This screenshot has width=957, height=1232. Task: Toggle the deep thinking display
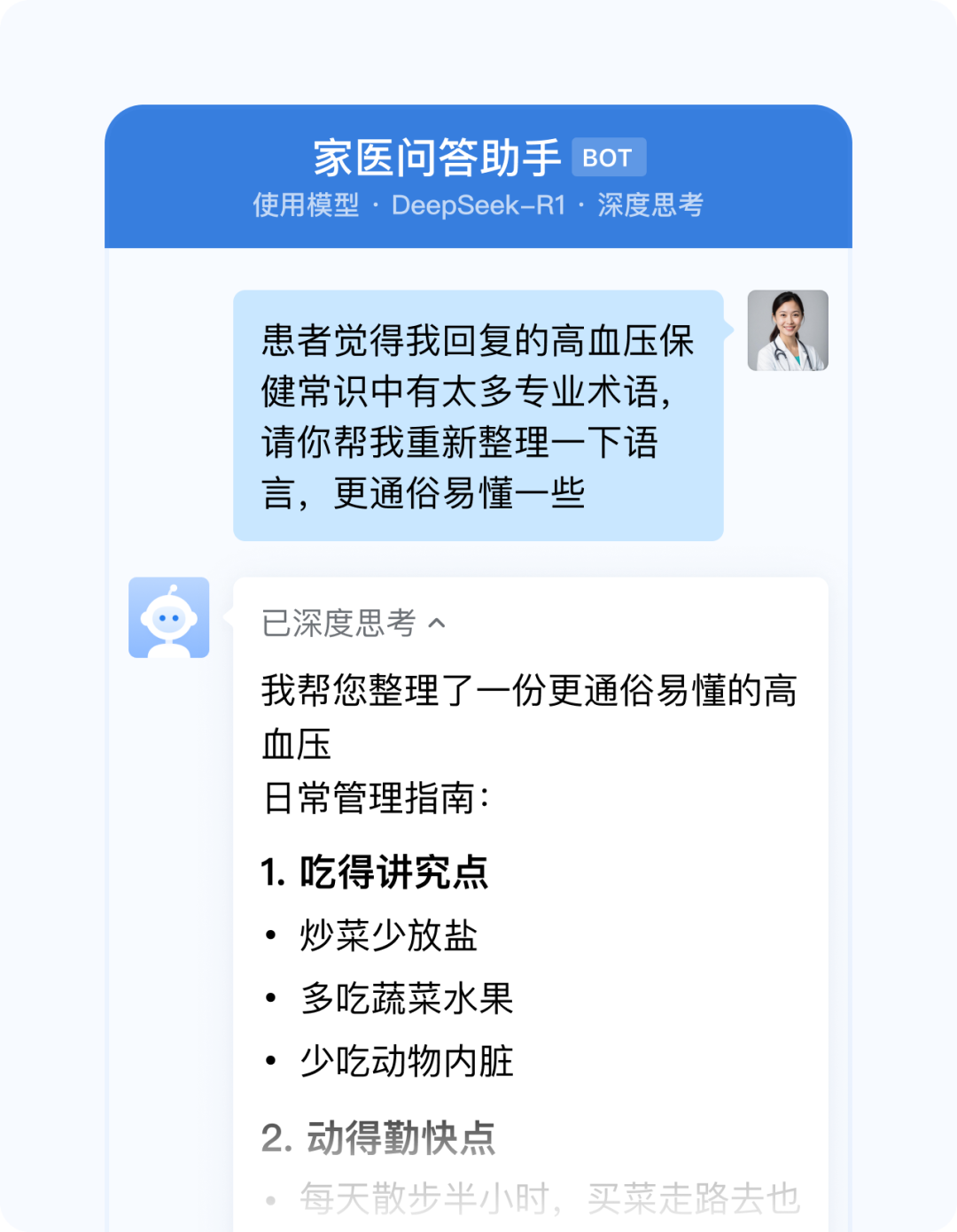click(351, 623)
